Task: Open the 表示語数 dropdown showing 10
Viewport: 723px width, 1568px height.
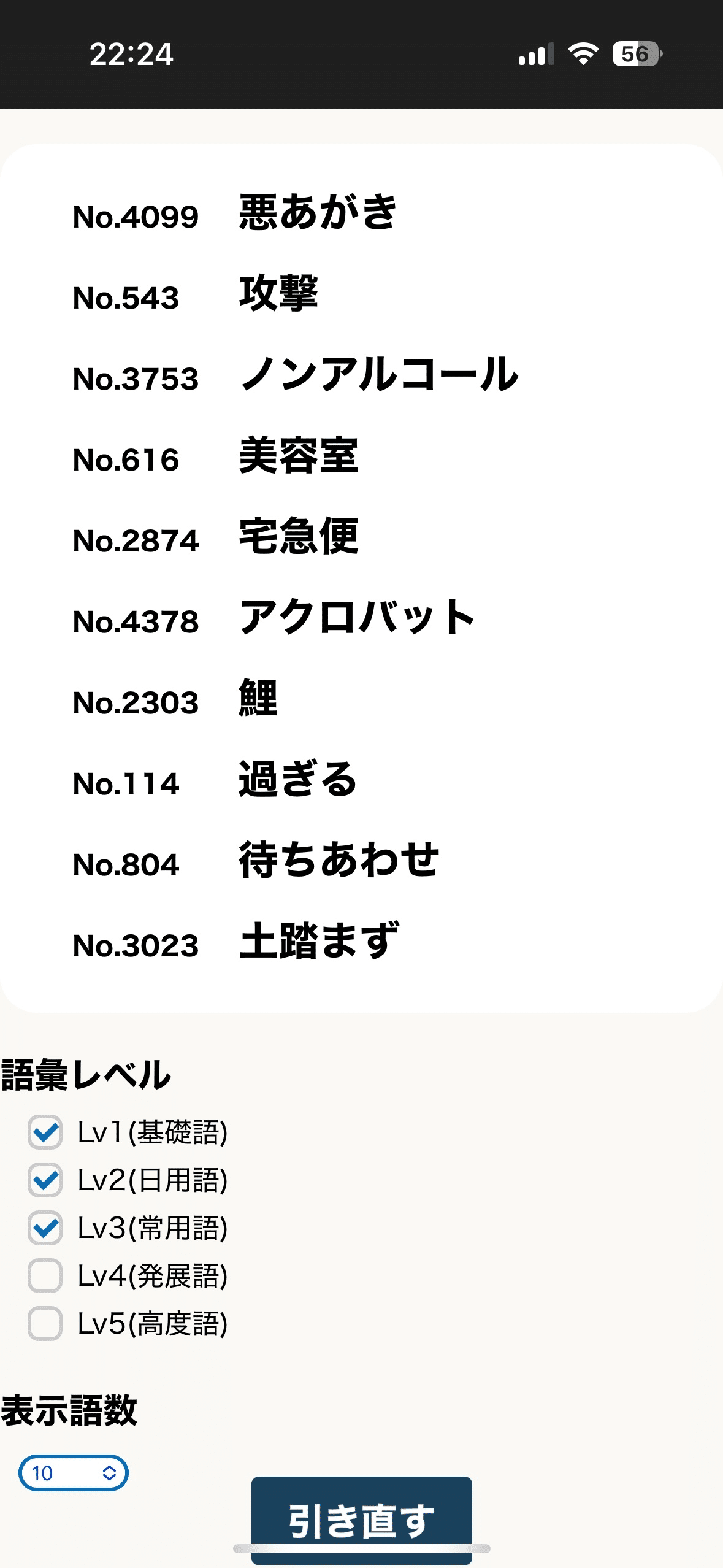Action: 74,1473
